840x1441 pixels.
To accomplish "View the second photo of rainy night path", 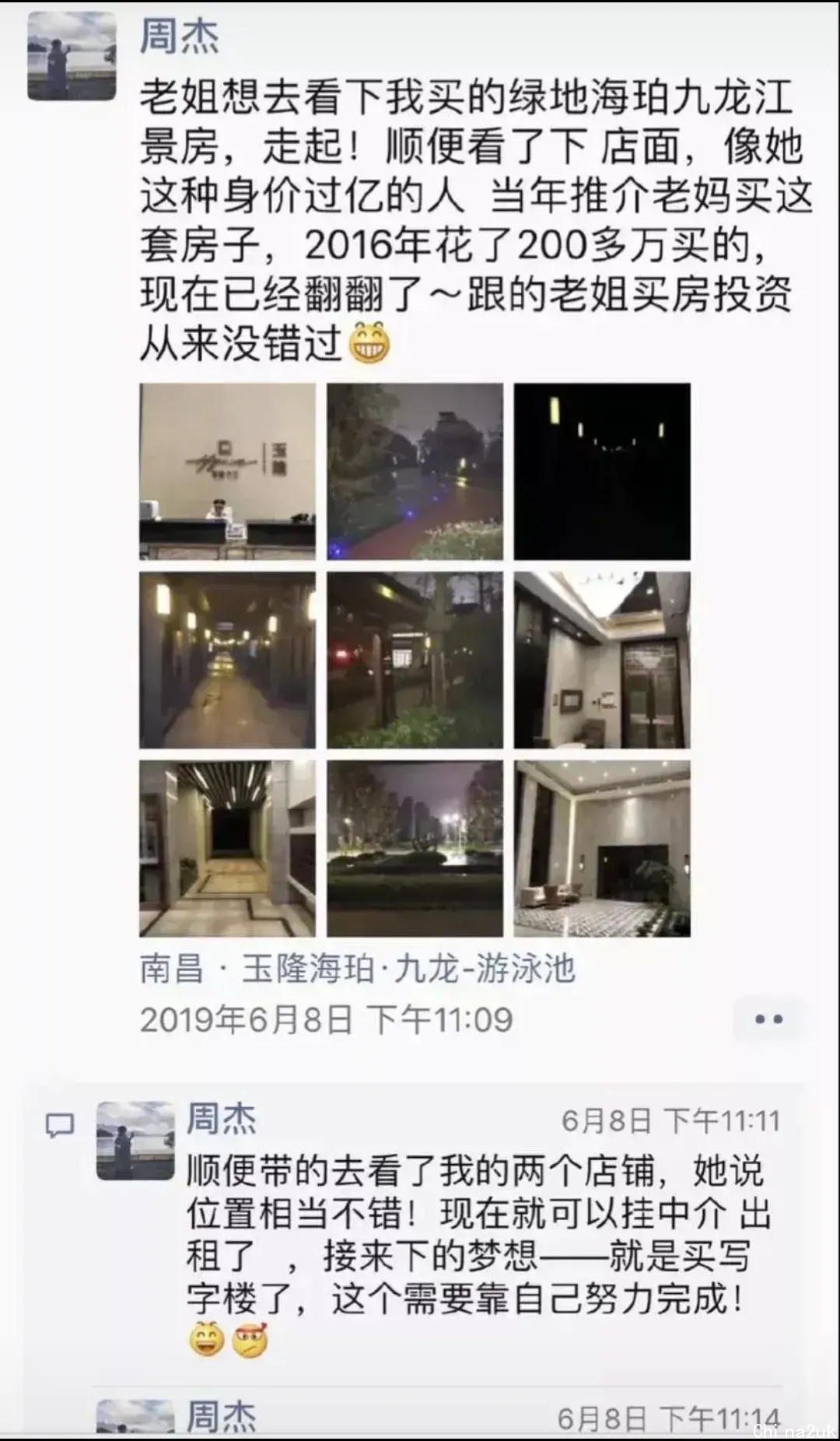I will (415, 472).
